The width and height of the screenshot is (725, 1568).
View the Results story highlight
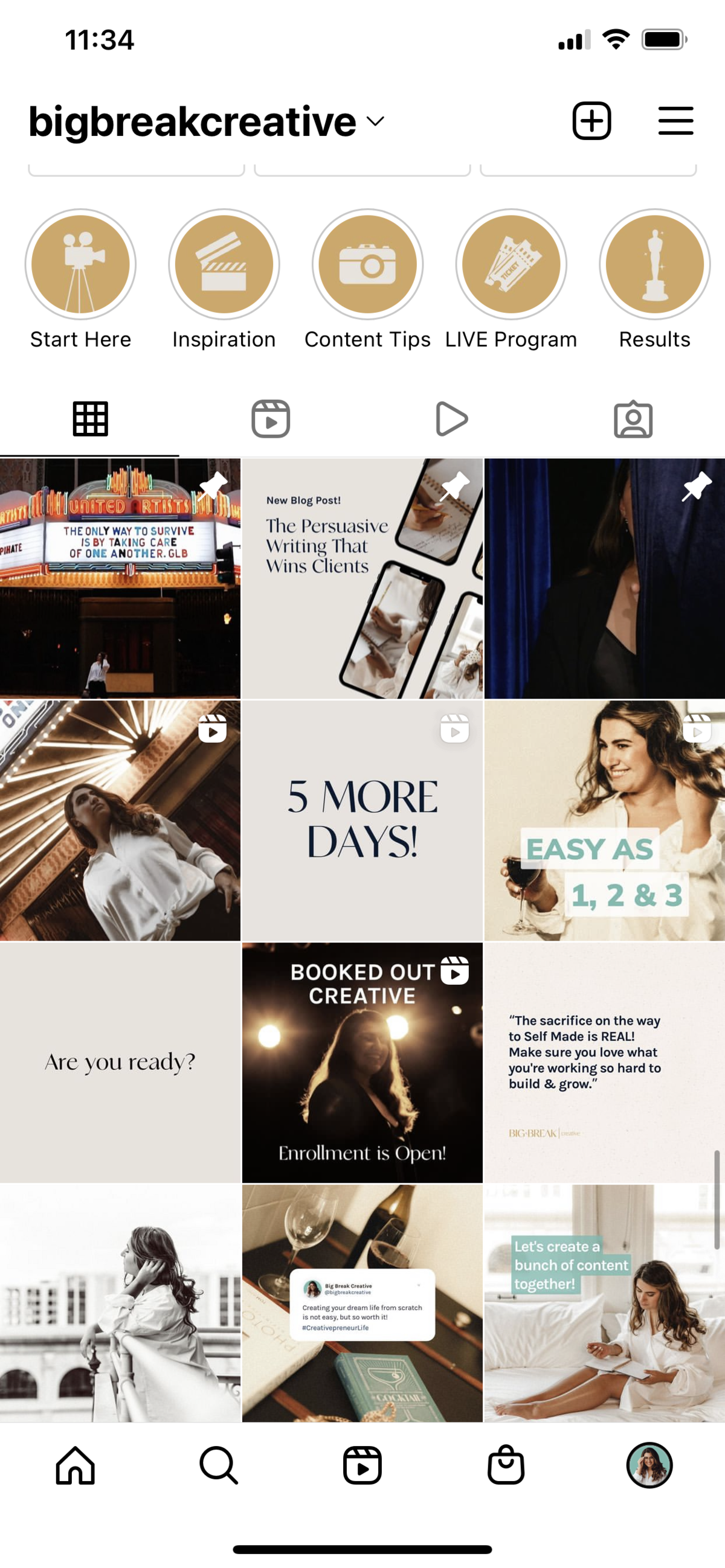pyautogui.click(x=654, y=265)
